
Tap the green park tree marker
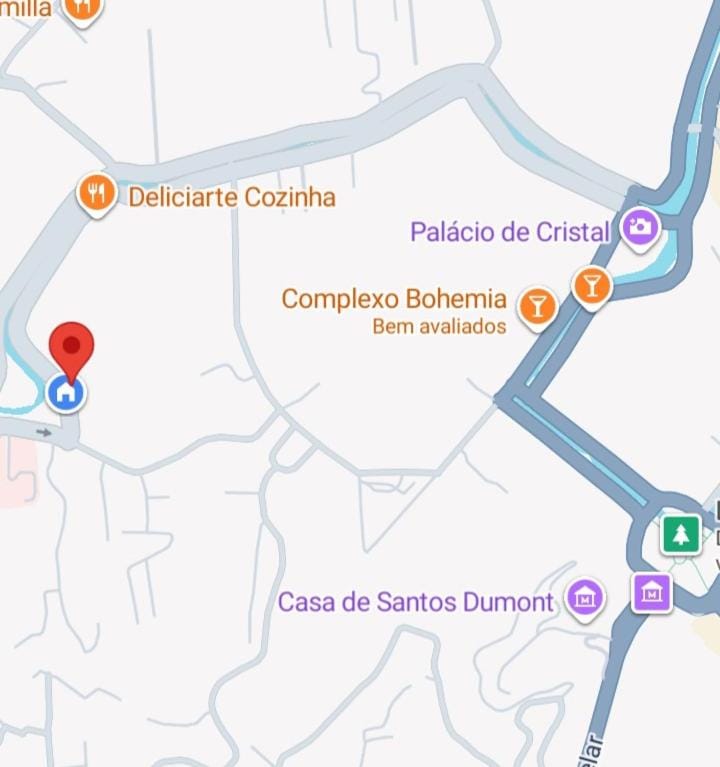(681, 533)
